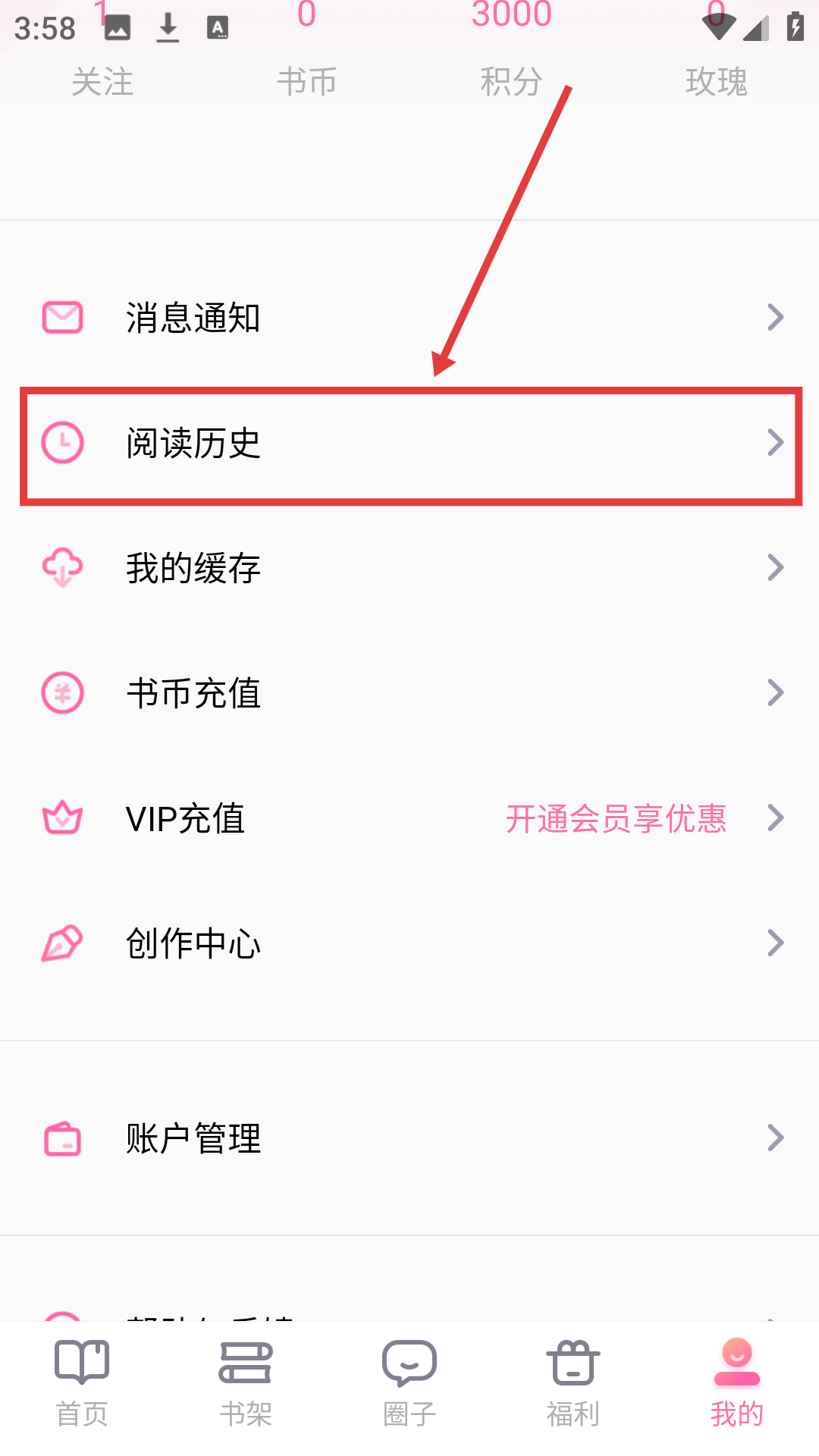
Task: Open 书币充值 coin recharge
Action: click(409, 692)
